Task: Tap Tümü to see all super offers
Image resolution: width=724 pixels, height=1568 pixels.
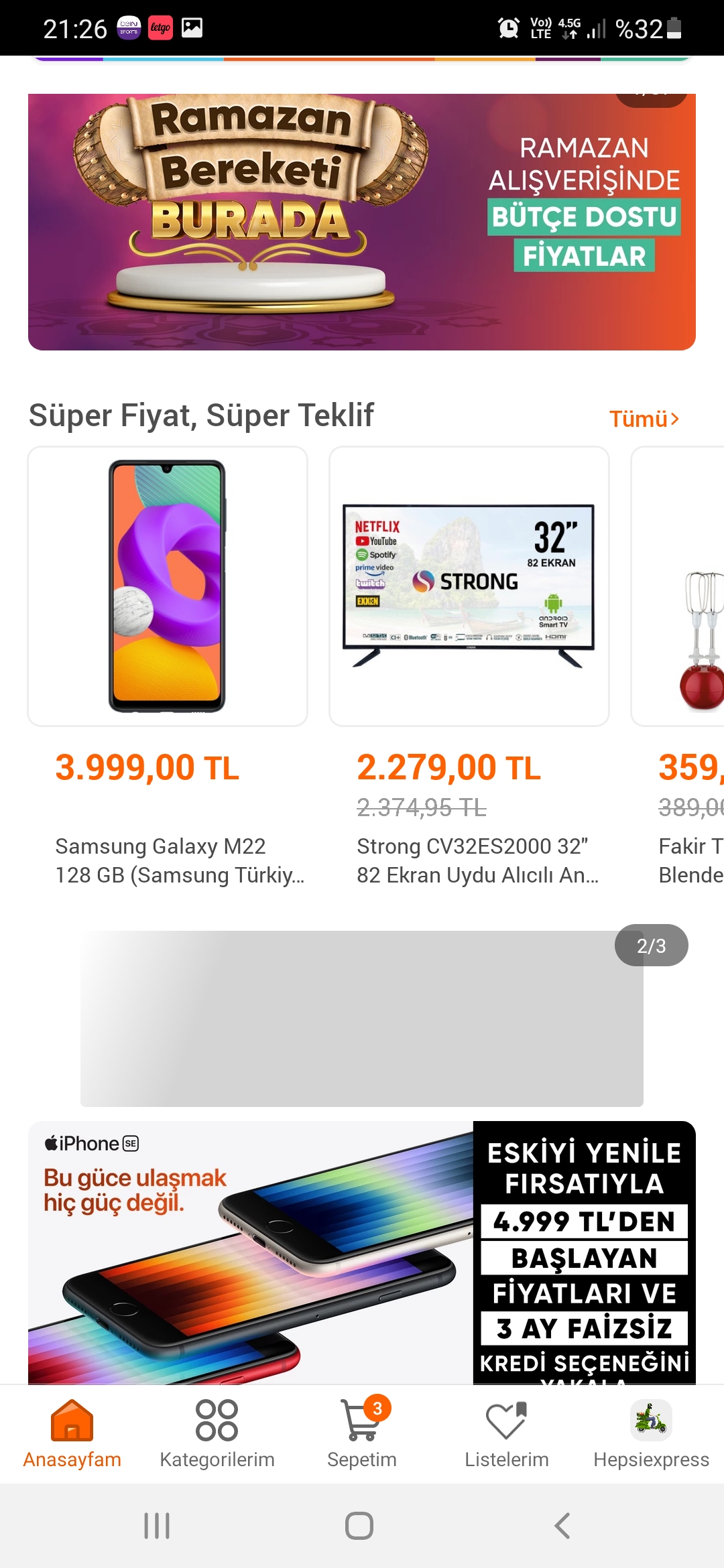Action: pyautogui.click(x=644, y=419)
